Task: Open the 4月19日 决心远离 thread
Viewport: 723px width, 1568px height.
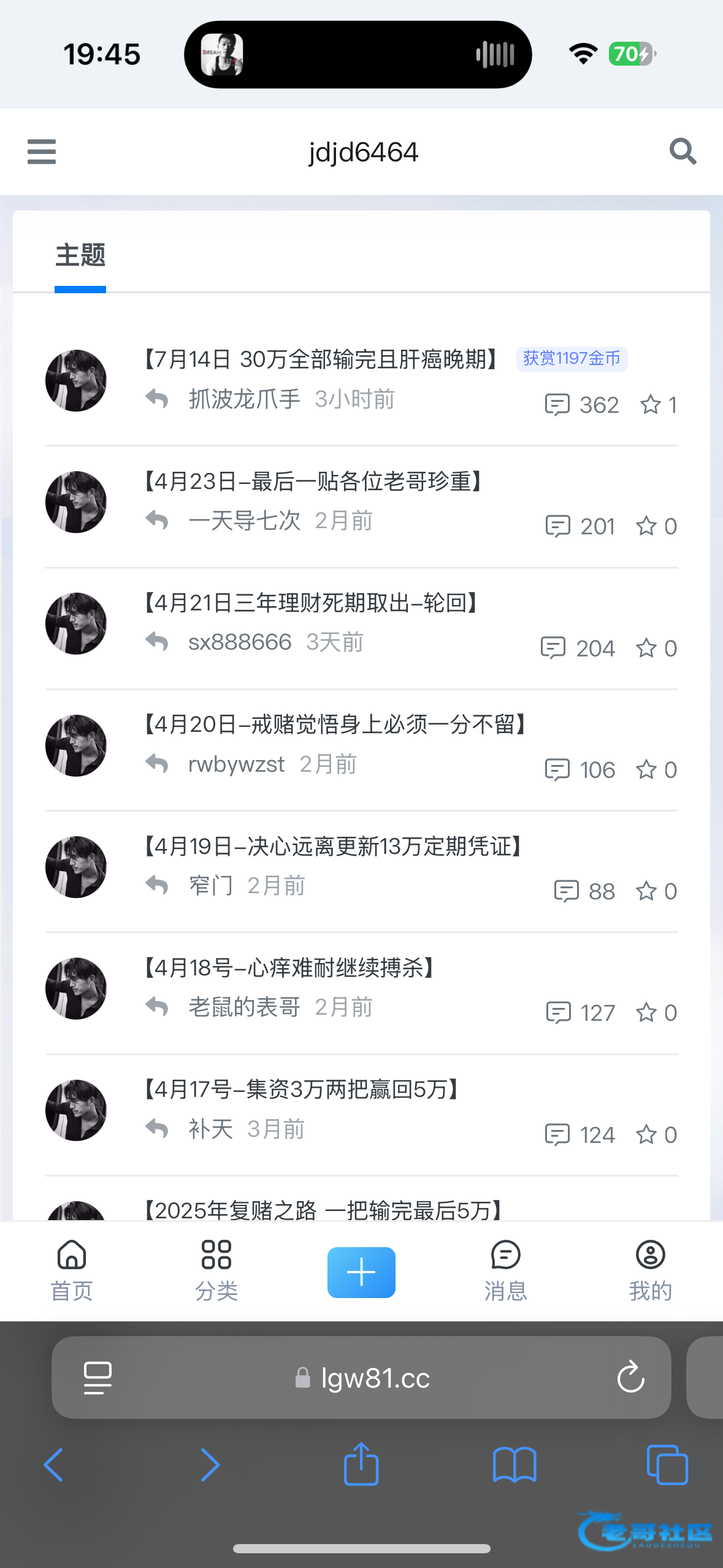Action: (x=332, y=847)
